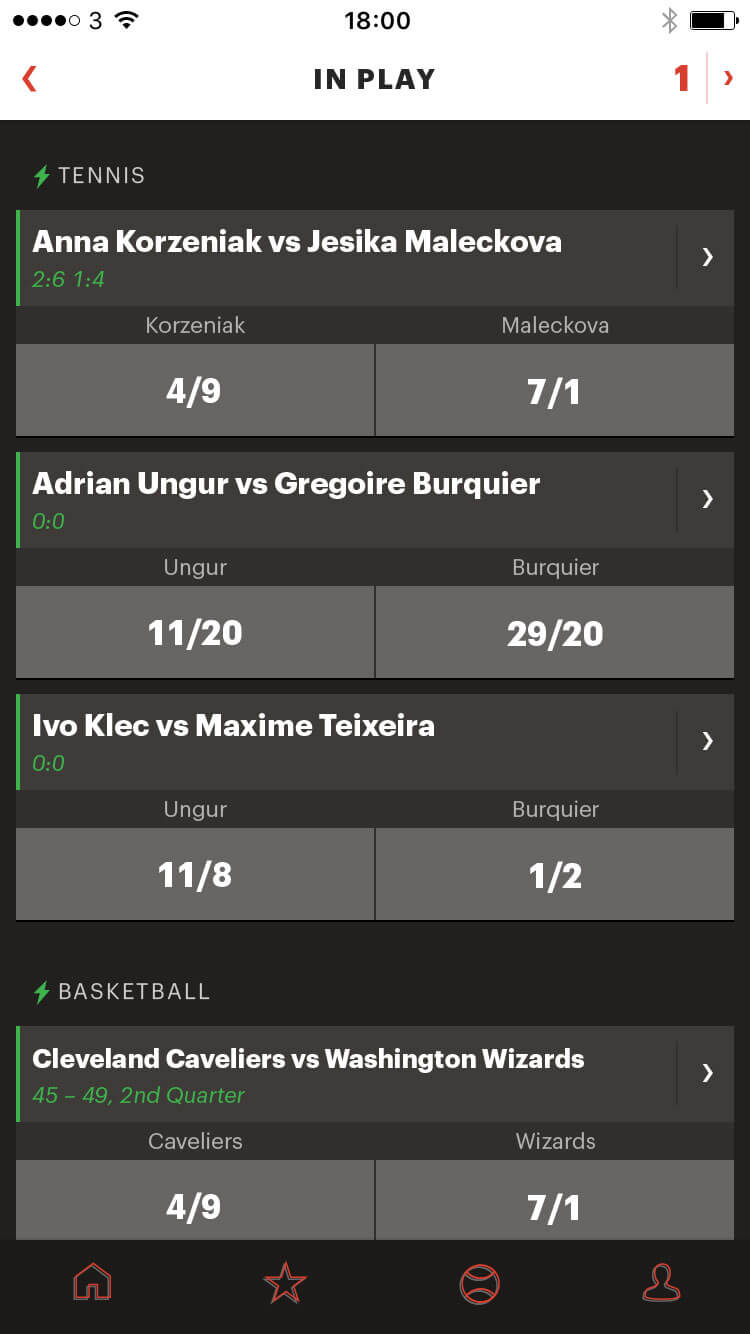Open the Klec vs Teixeira match details
Screen dimensions: 750x1334
pyautogui.click(x=707, y=741)
